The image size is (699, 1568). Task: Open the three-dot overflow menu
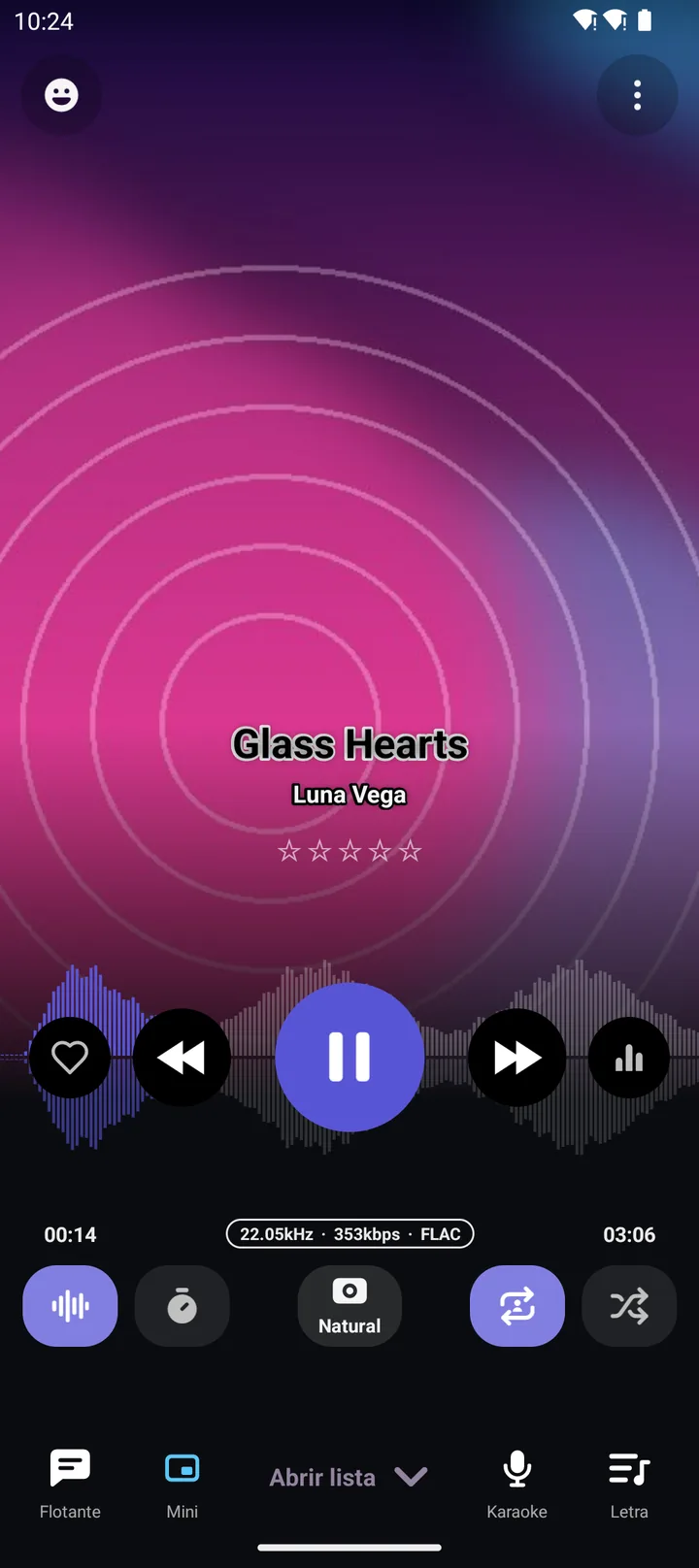[x=637, y=95]
